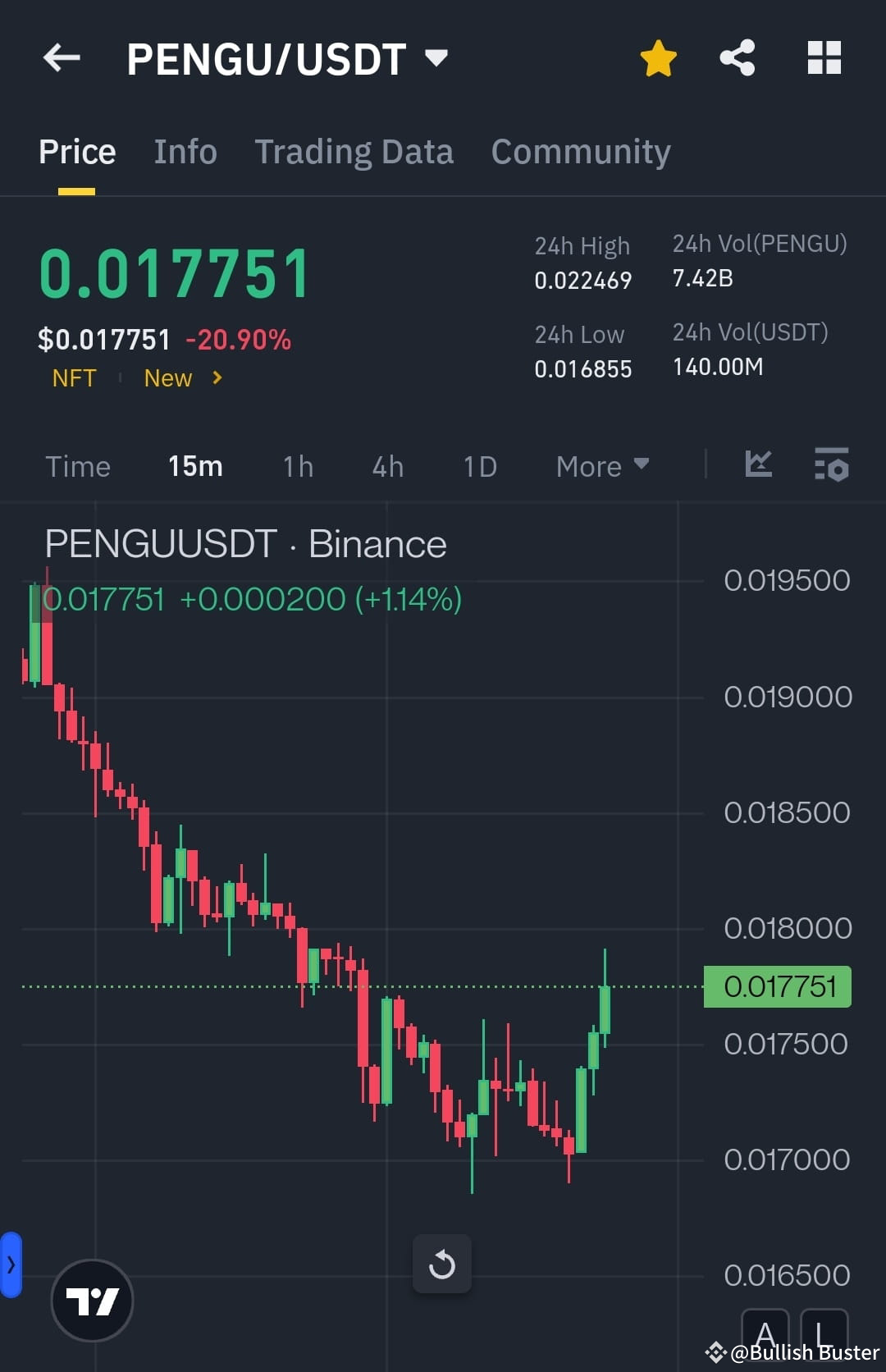Toggle favorite star for PENGU/USDT
This screenshot has height=1372, width=886.
pos(658,57)
